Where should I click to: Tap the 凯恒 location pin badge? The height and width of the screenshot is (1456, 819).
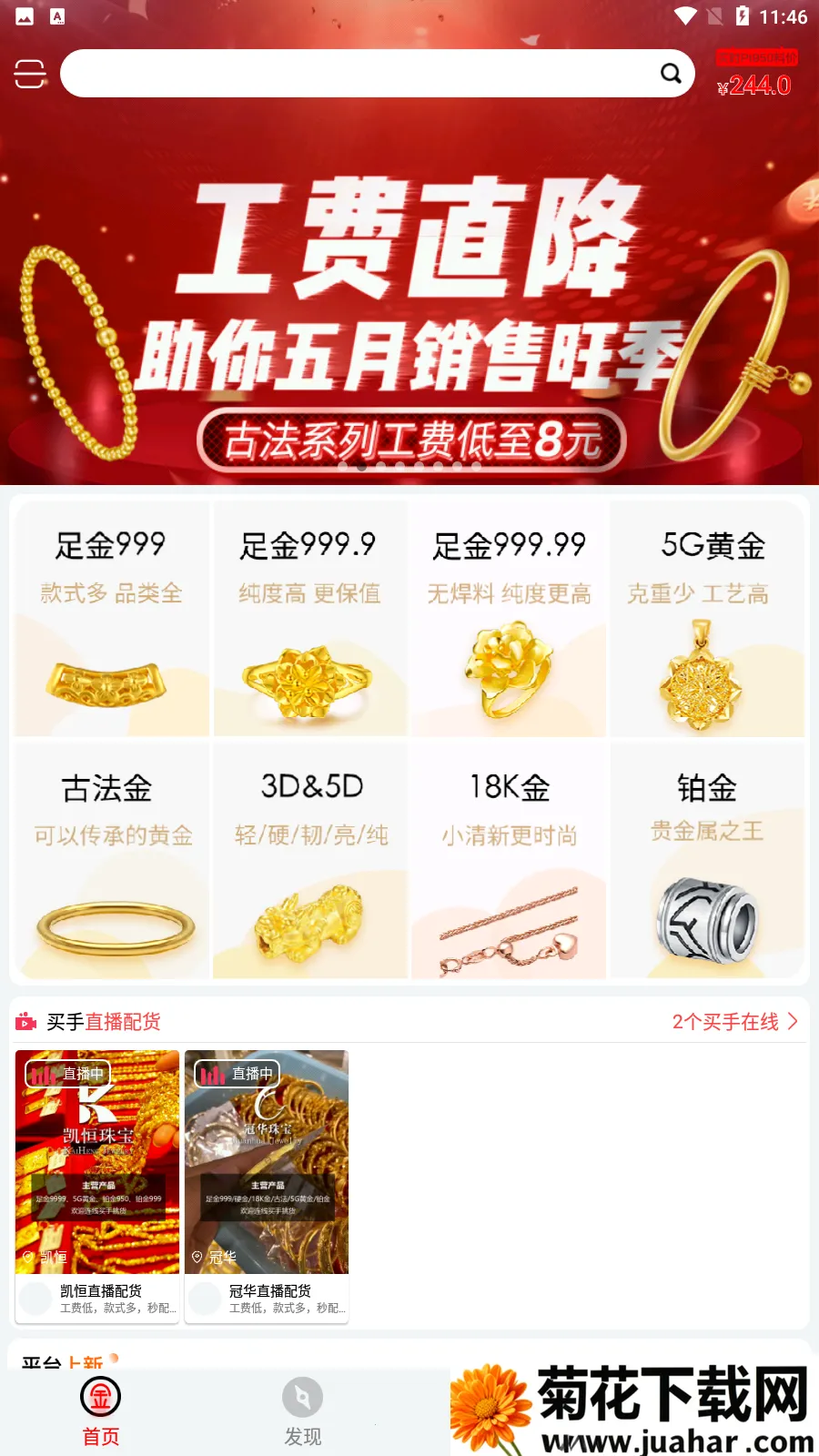pyautogui.click(x=41, y=1259)
